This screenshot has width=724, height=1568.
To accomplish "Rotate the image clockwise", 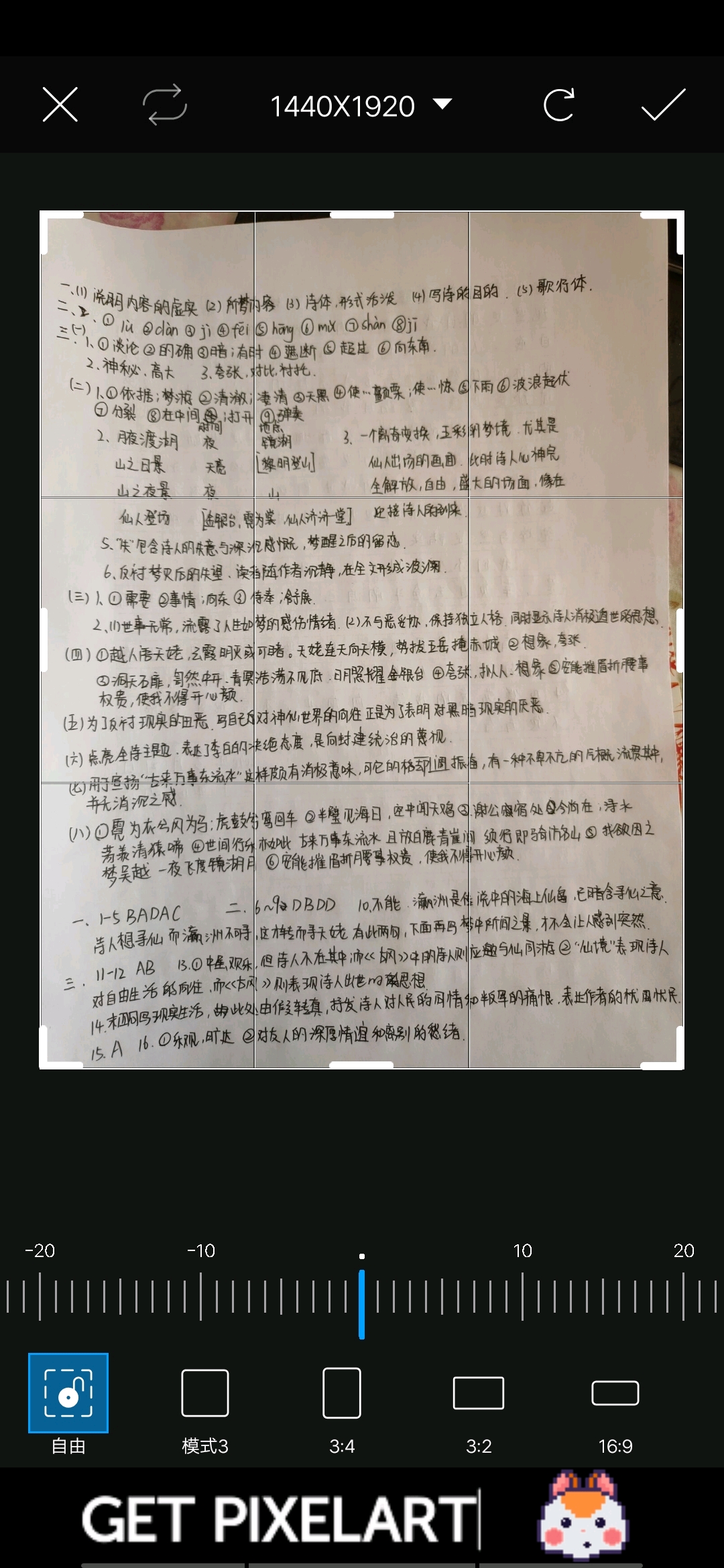I will [x=558, y=105].
